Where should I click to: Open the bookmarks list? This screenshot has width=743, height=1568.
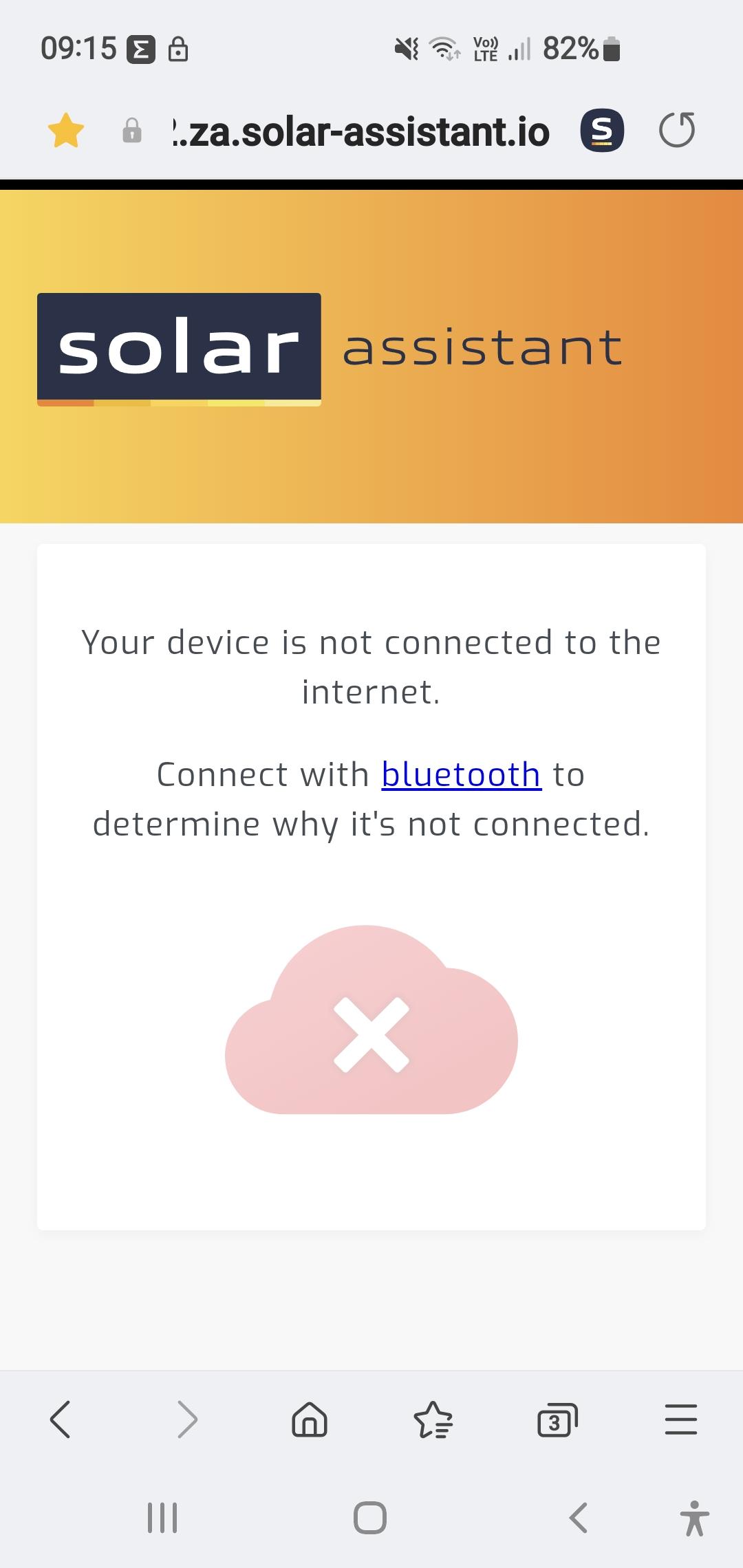(433, 1419)
